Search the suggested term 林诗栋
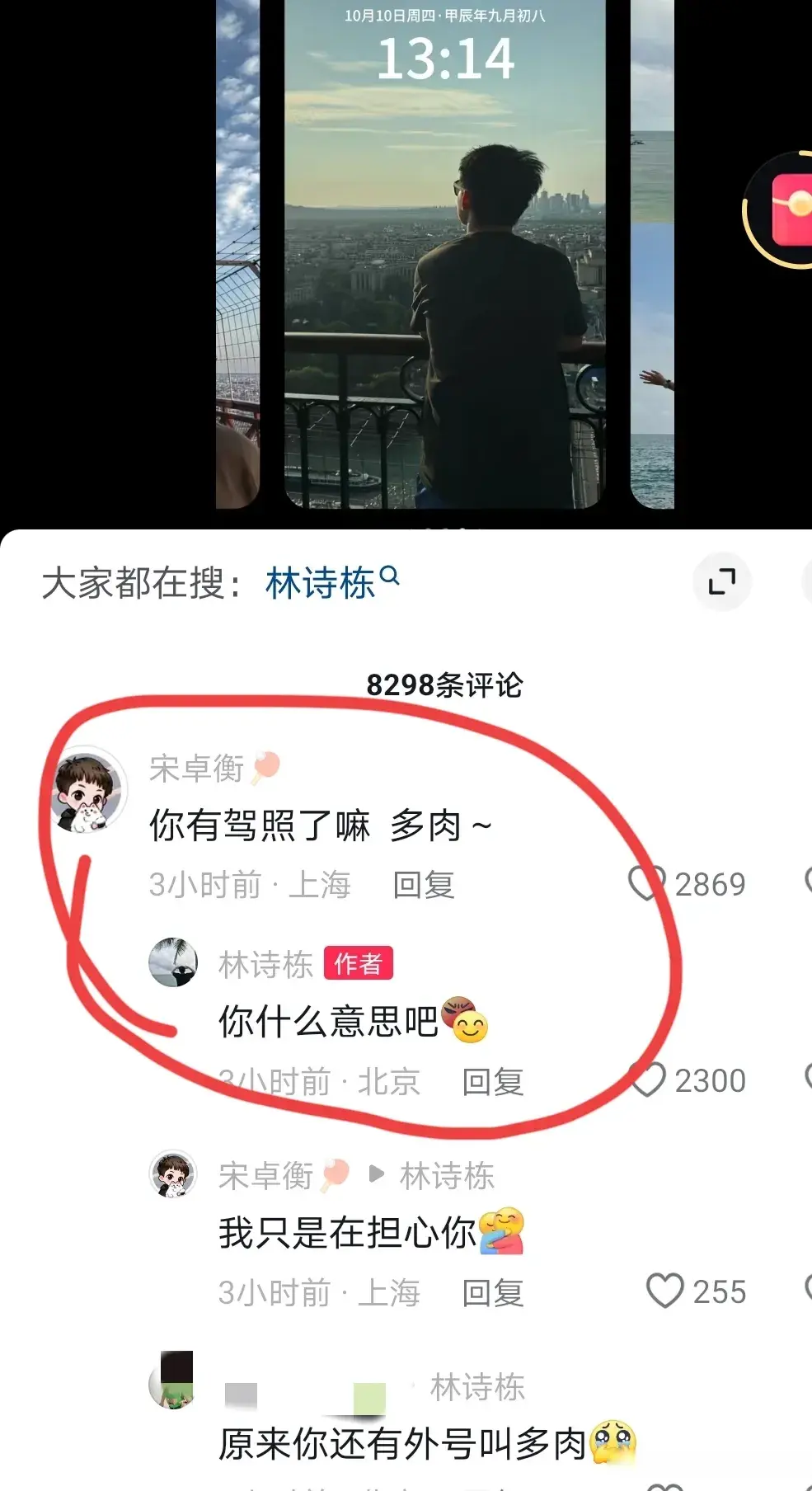 [x=322, y=583]
